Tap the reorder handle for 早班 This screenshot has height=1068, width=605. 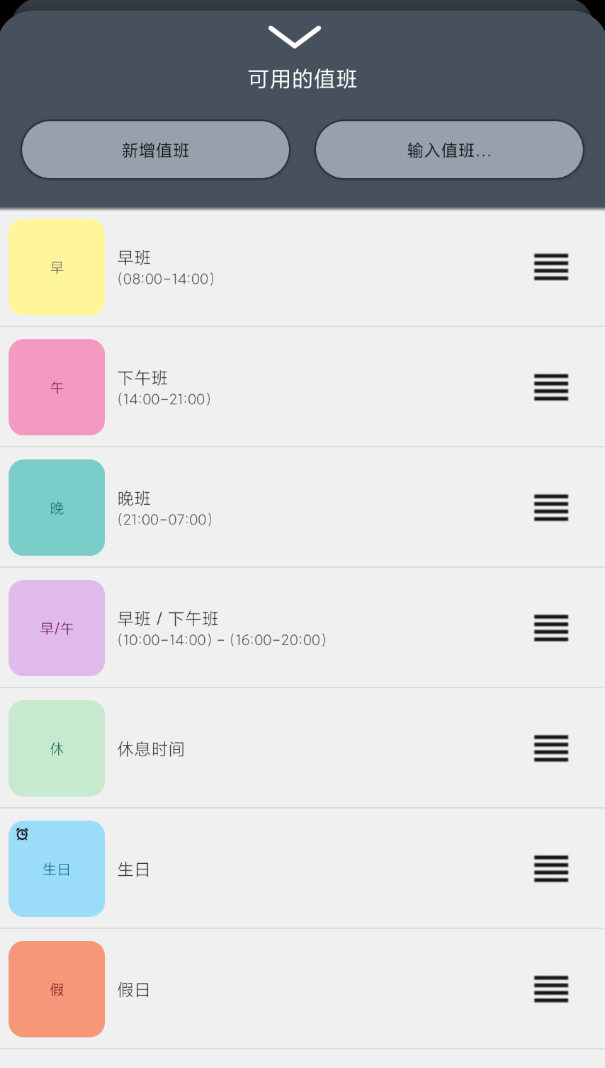[551, 267]
